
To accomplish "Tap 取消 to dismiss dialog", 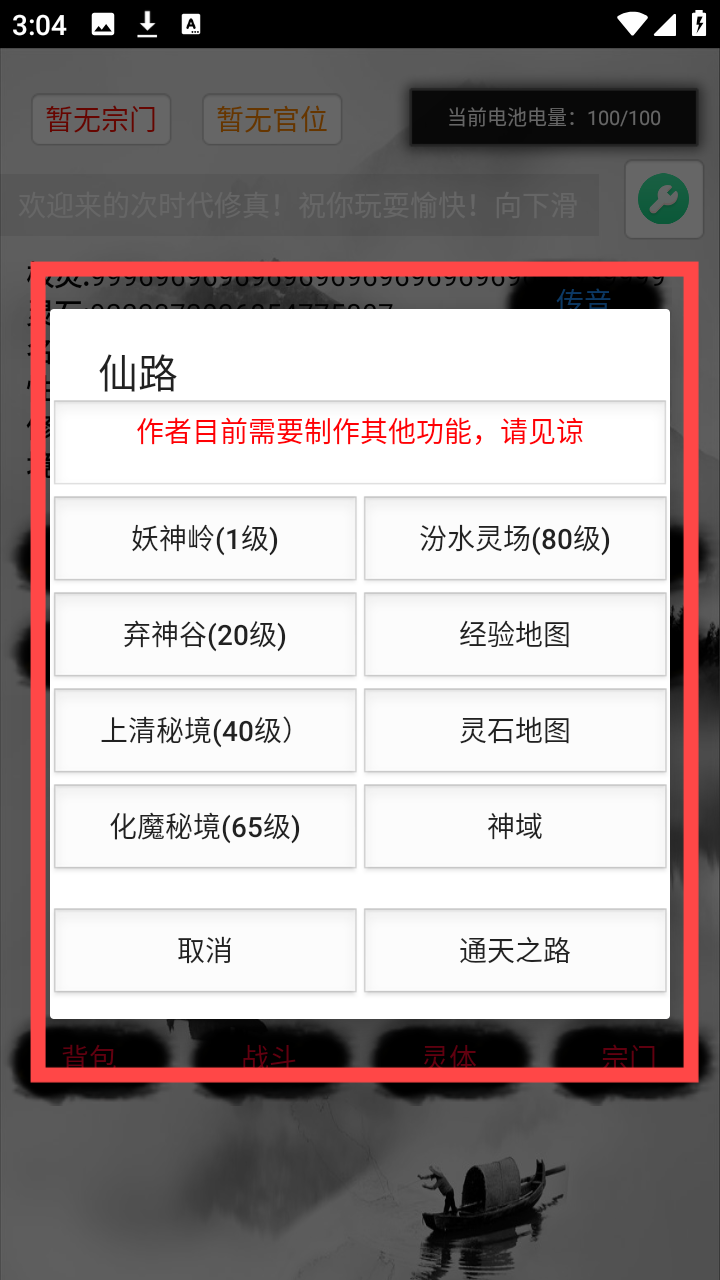I will (205, 950).
